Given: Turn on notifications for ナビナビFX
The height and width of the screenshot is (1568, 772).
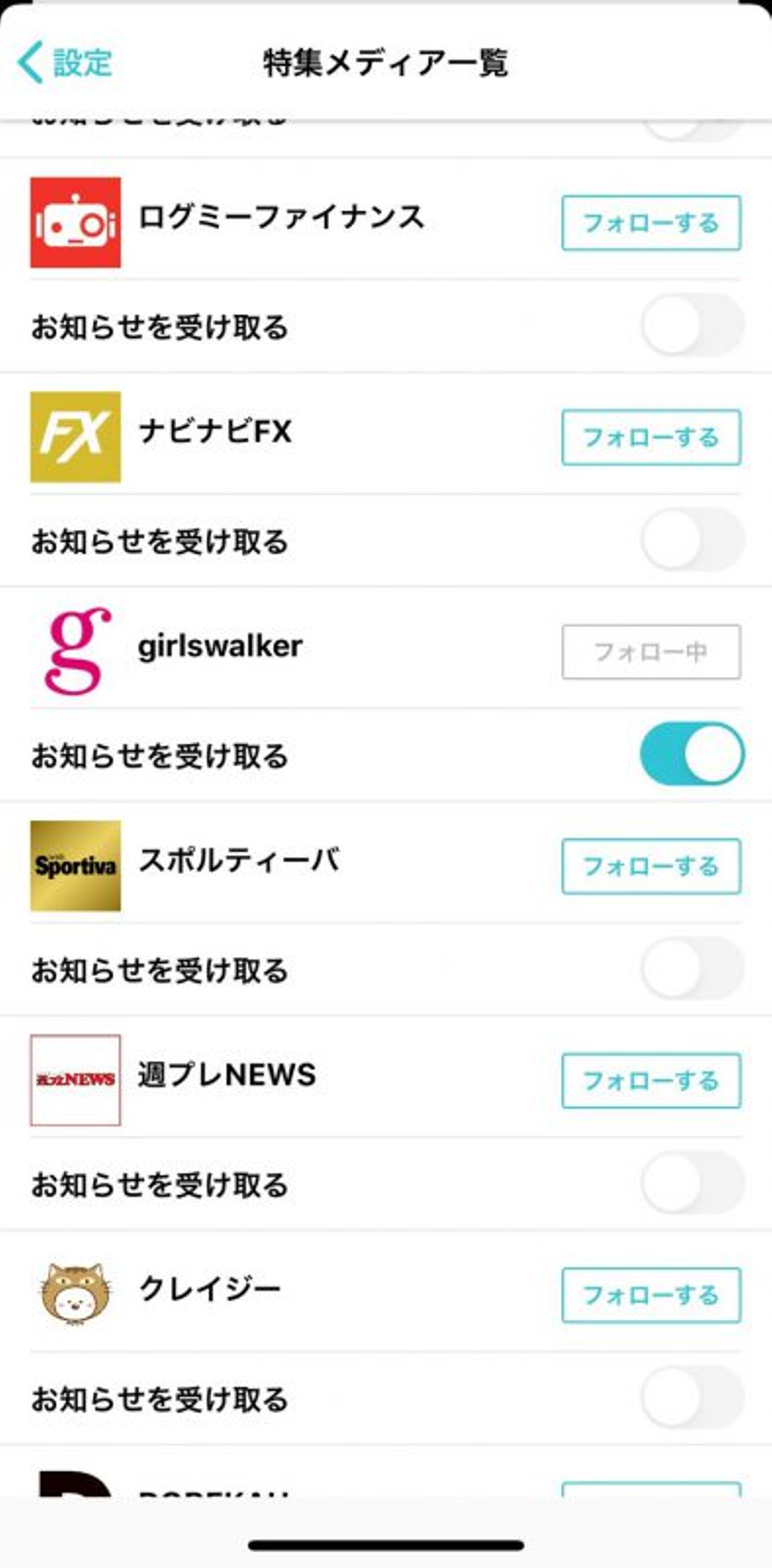Looking at the screenshot, I should [692, 539].
